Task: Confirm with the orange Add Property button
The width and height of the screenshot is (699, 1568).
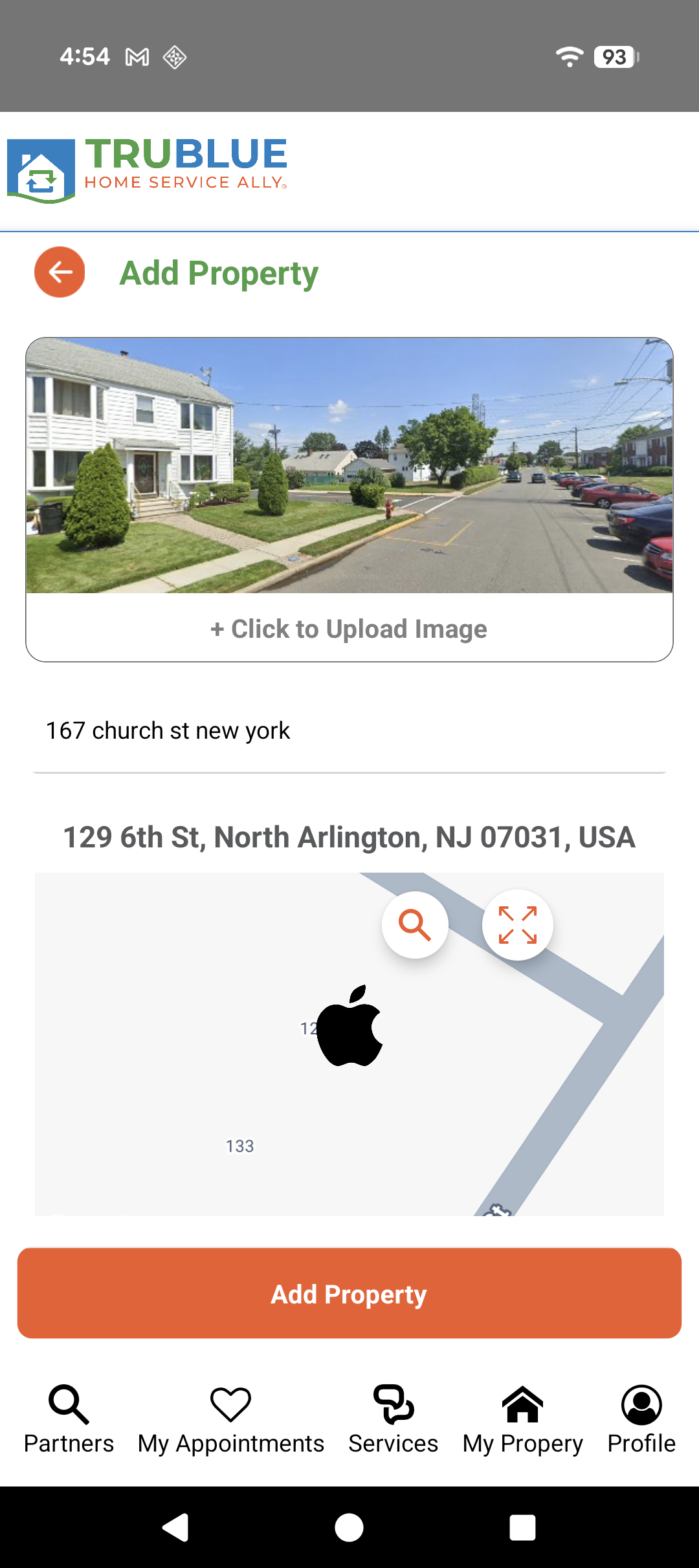Action: pyautogui.click(x=349, y=1294)
